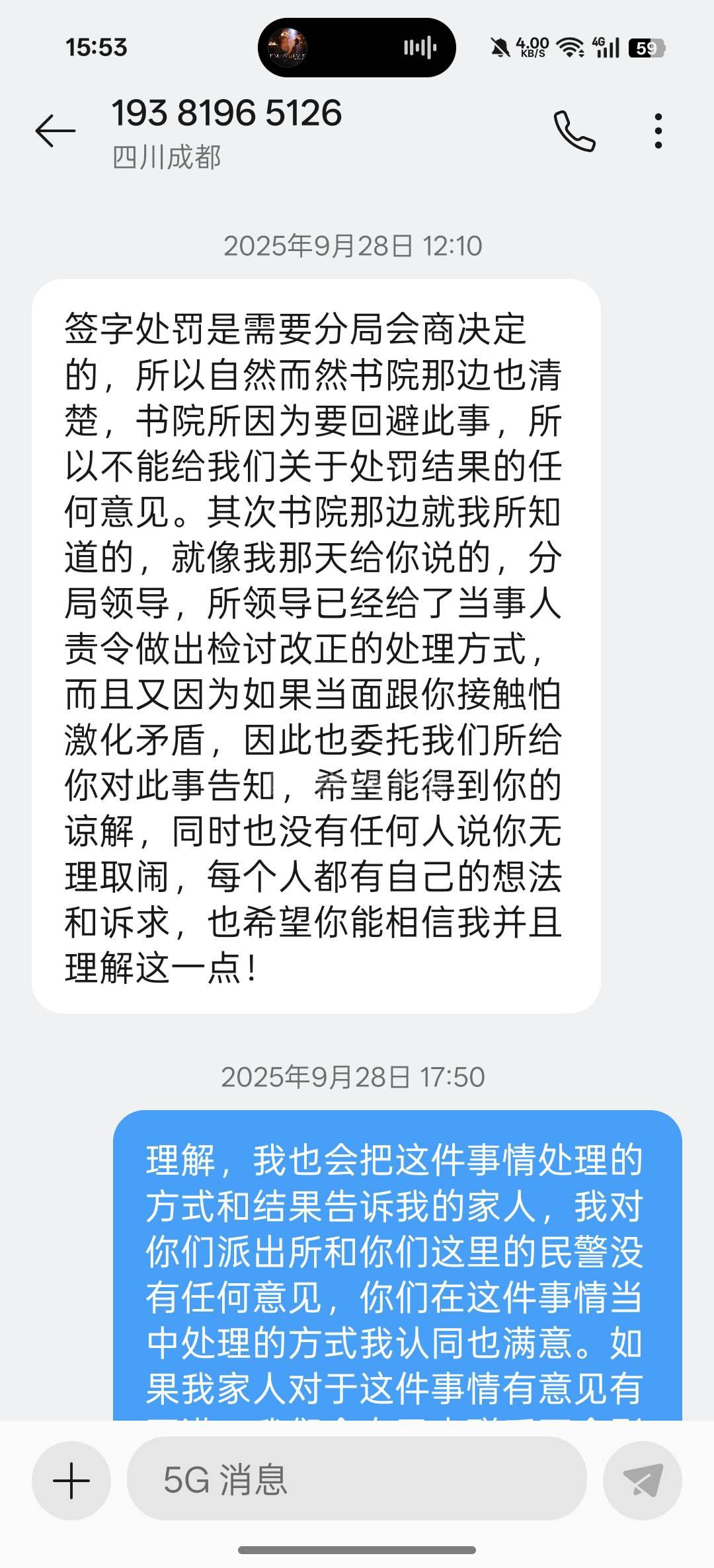Open the three-dot overflow menu
The image size is (714, 1568).
(658, 131)
